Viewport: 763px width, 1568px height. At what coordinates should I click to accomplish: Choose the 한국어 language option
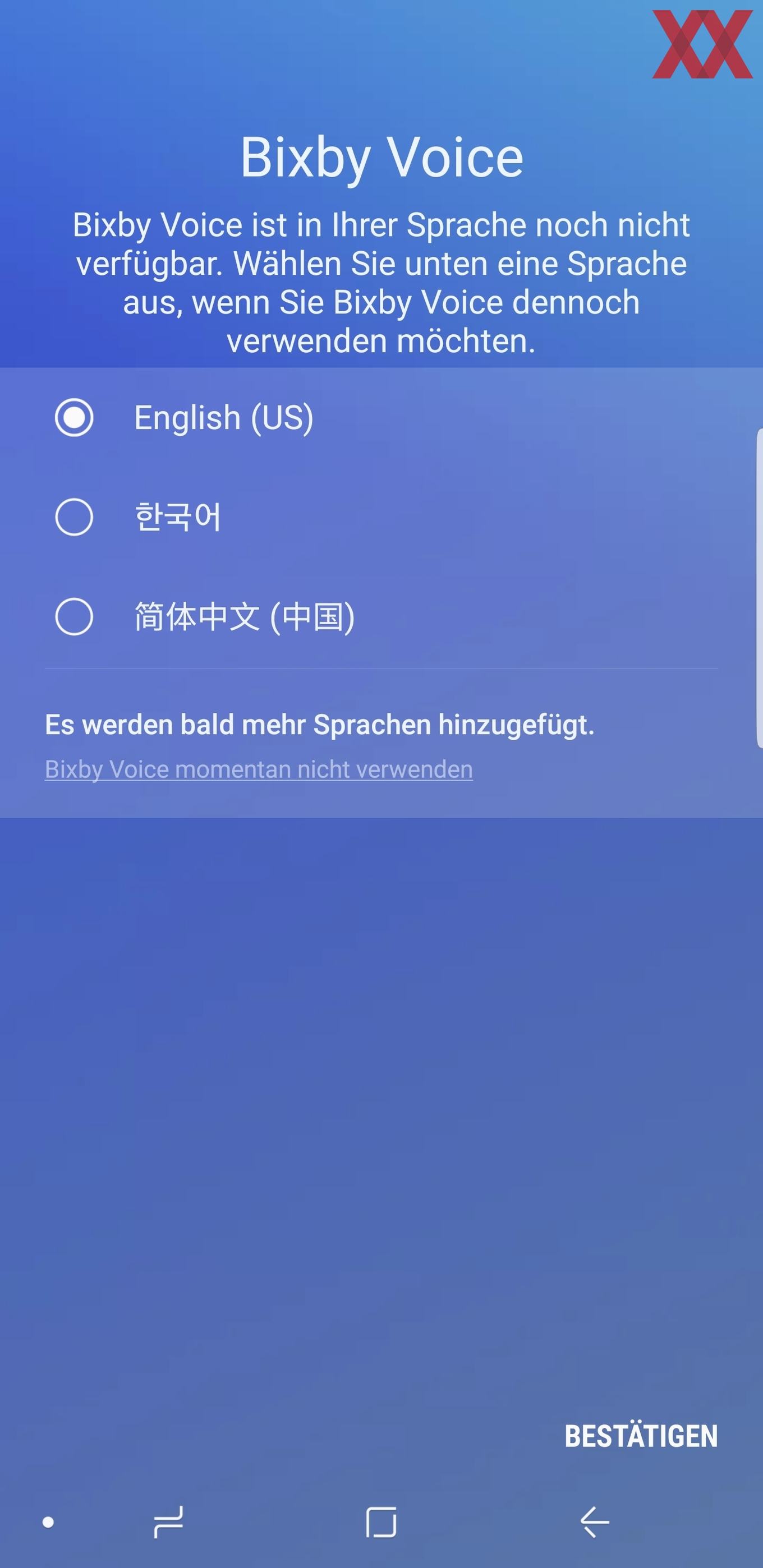(x=74, y=518)
